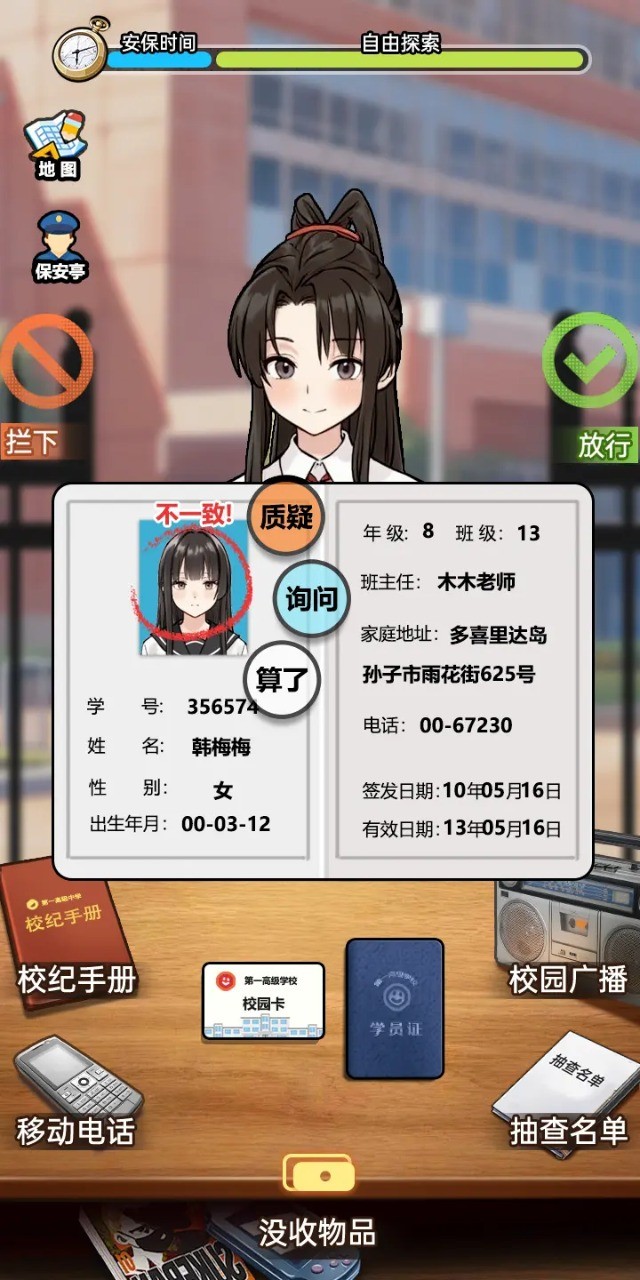
Task: Open the 地图 map icon
Action: click(58, 146)
